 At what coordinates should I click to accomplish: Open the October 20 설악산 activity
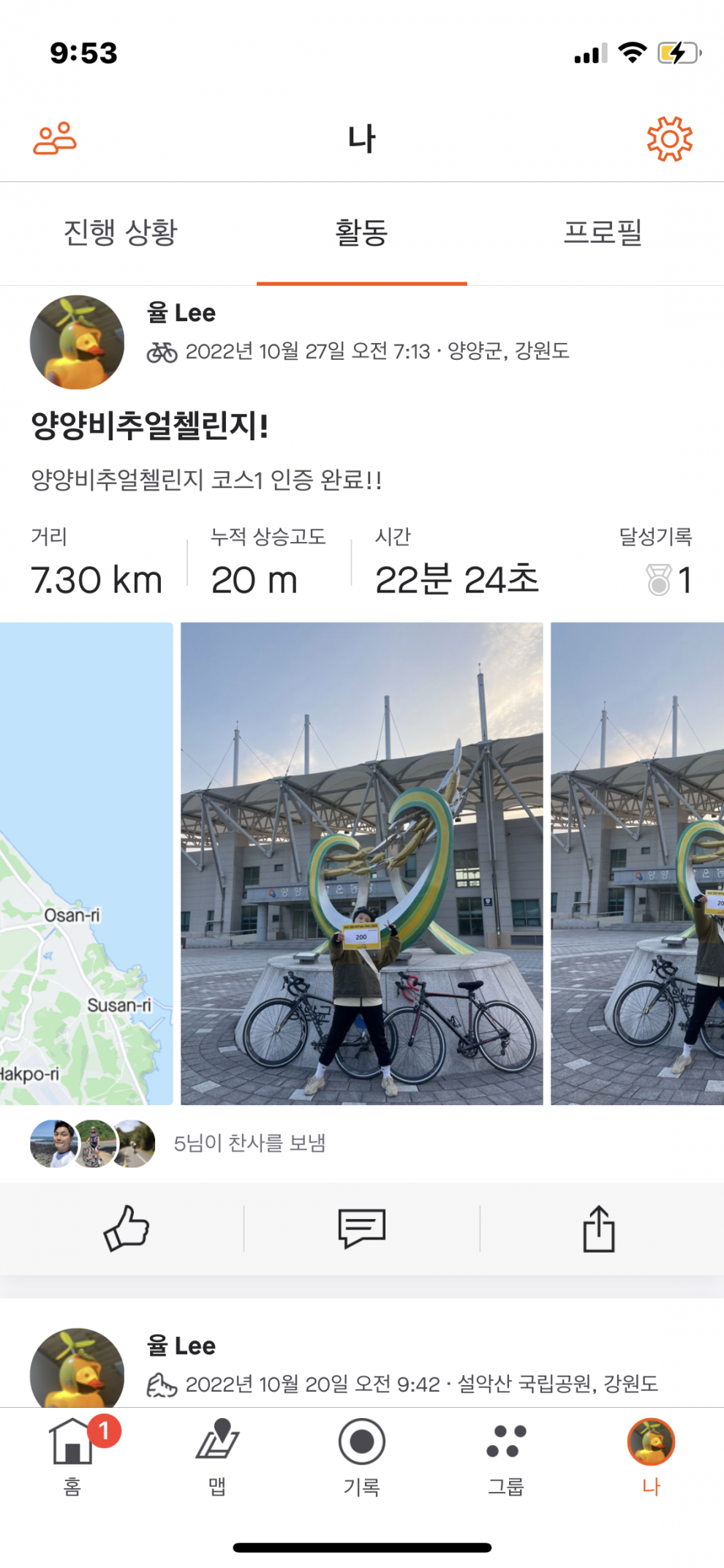click(x=421, y=1383)
